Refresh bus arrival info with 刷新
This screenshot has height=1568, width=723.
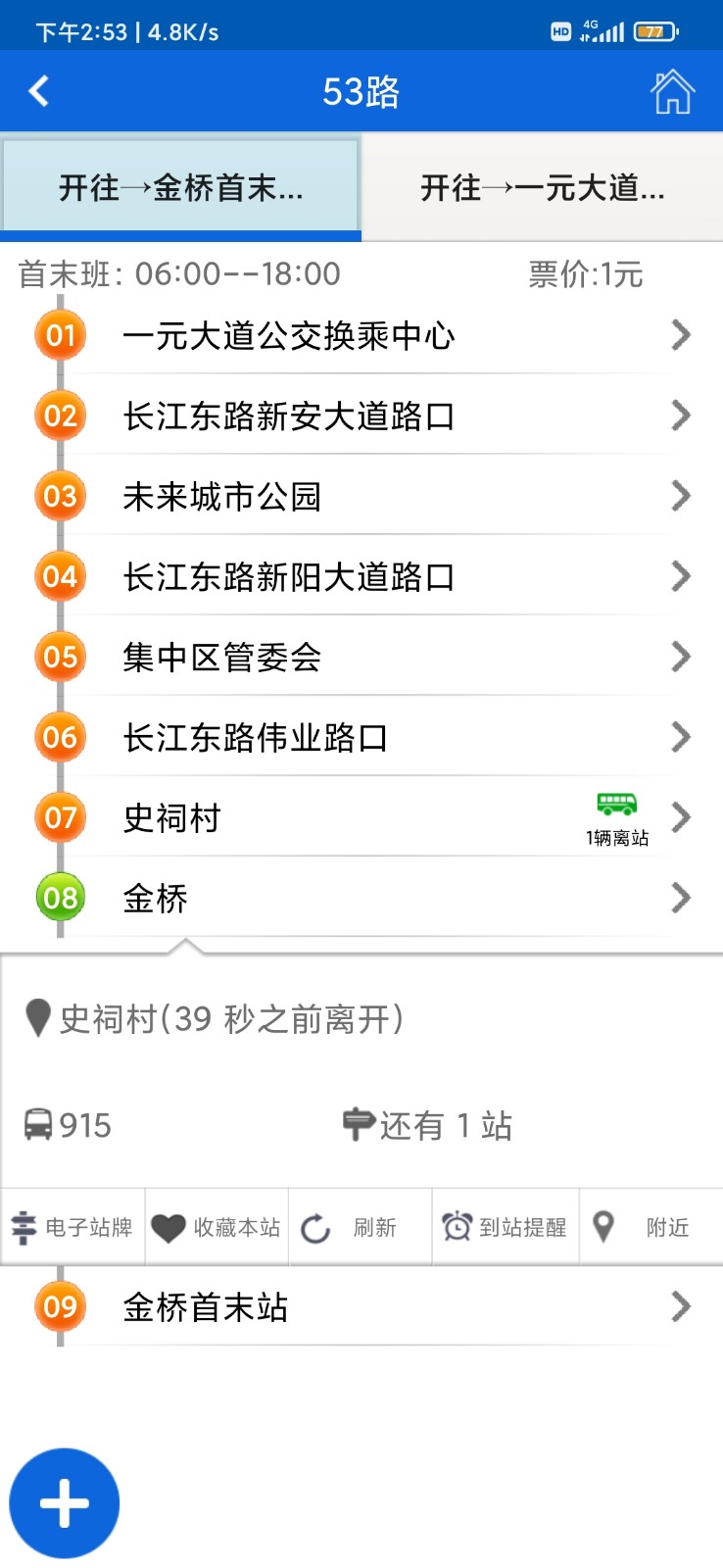pos(359,1227)
